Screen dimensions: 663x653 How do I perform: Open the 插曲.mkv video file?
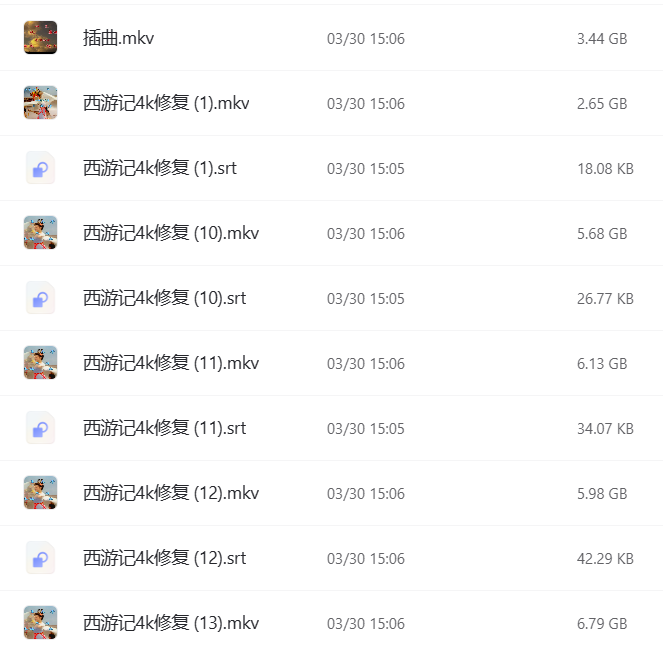(x=118, y=39)
